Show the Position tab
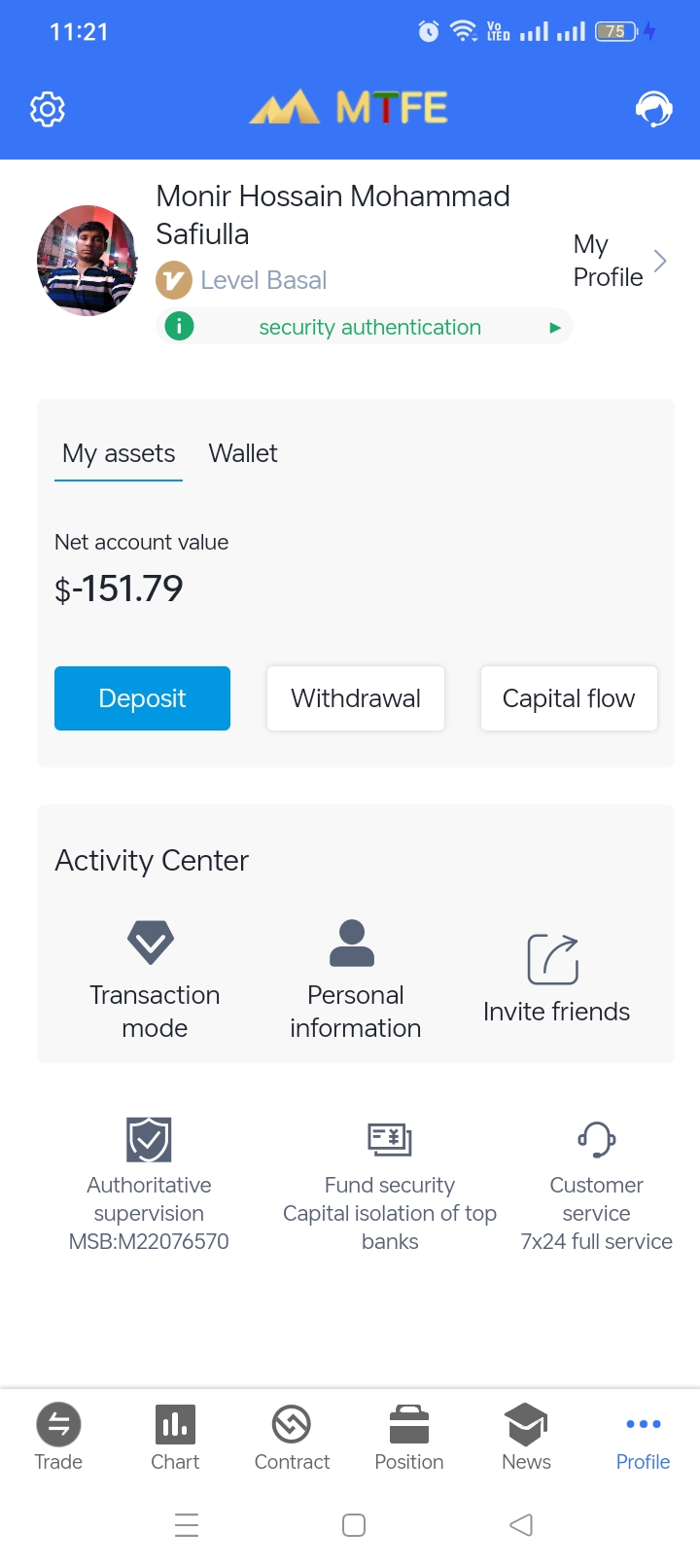The width and height of the screenshot is (700, 1568). click(x=409, y=1438)
